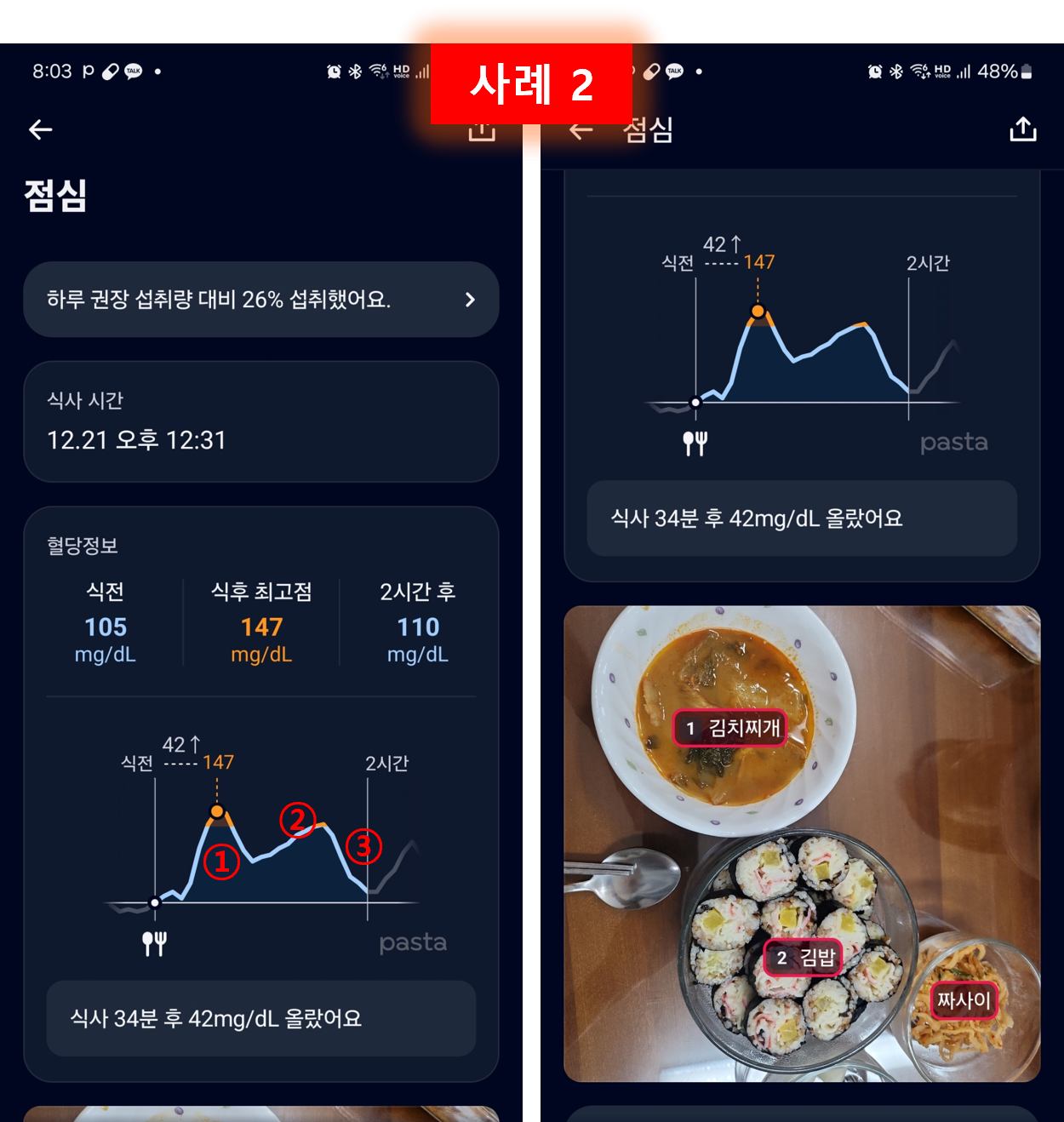
Task: Tap the 147 peak point on the chart
Action: tap(219, 810)
